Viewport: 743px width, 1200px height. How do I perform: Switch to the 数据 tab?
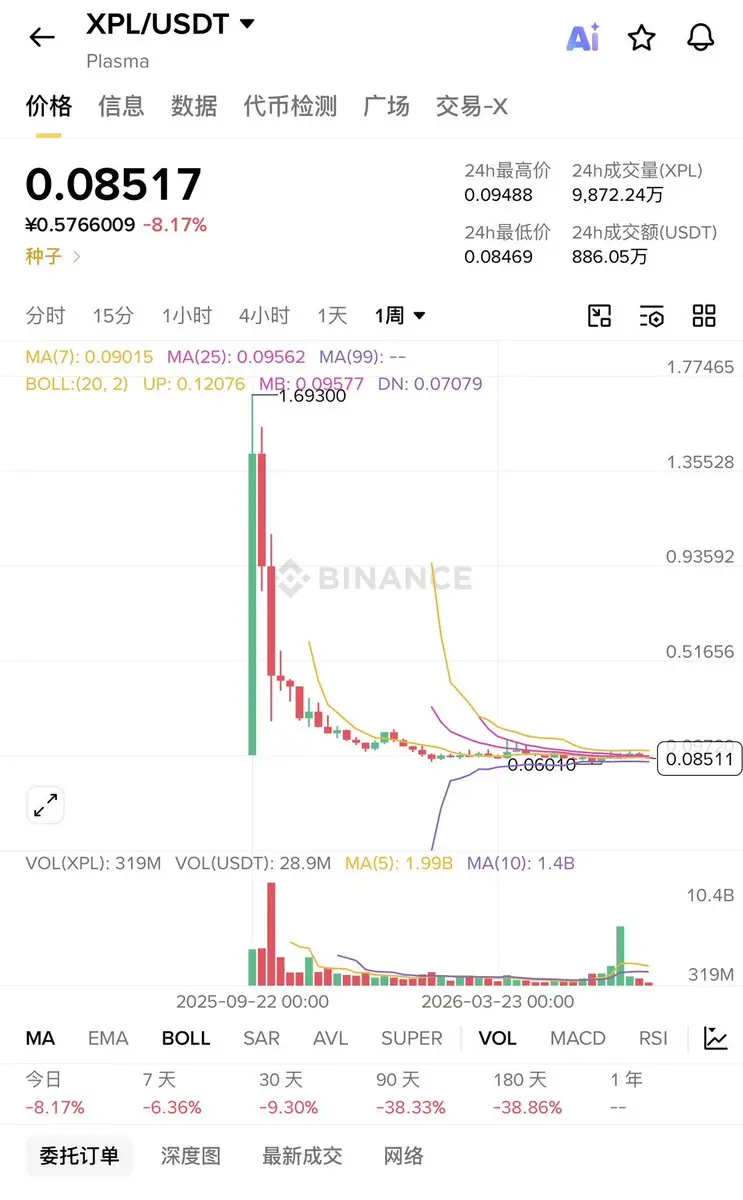[194, 106]
